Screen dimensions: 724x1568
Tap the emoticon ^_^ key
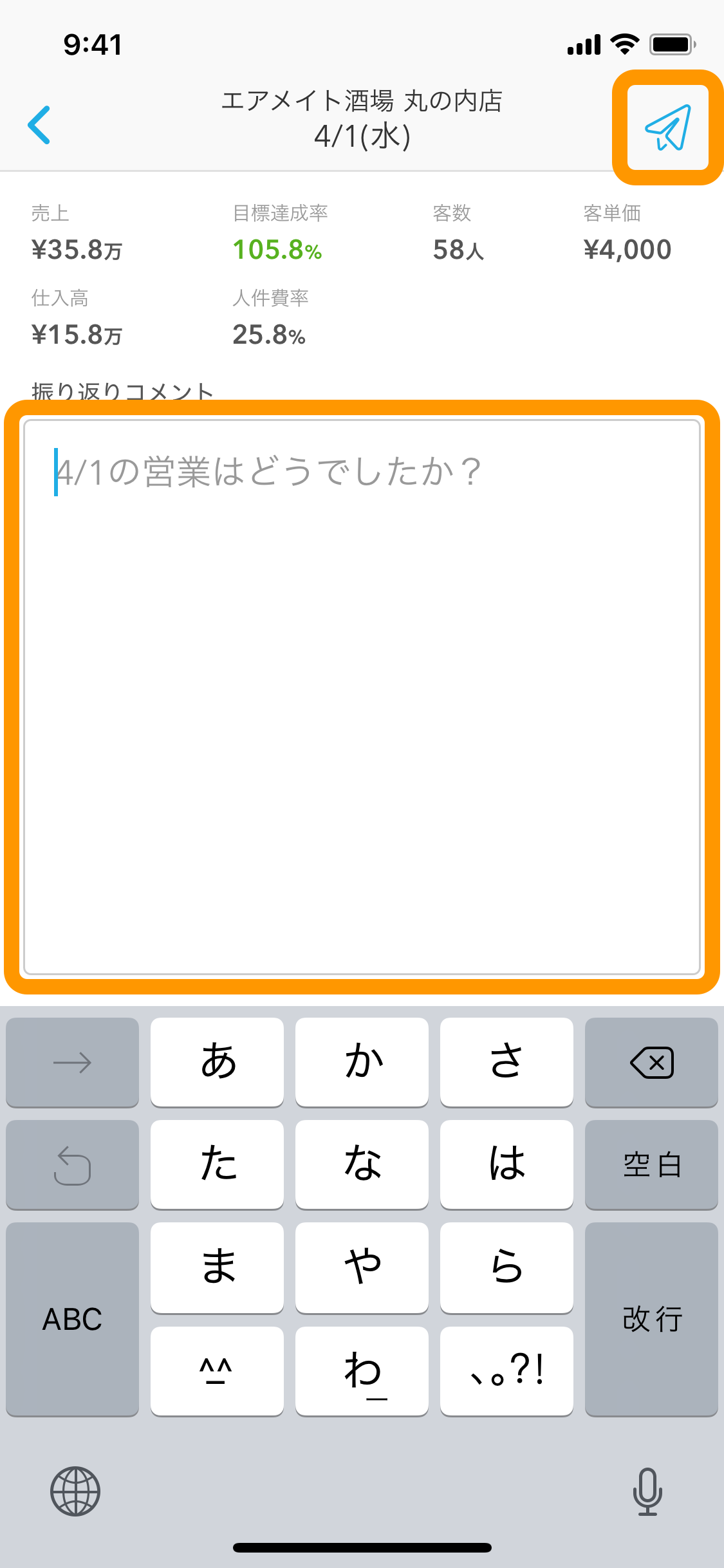[218, 1371]
